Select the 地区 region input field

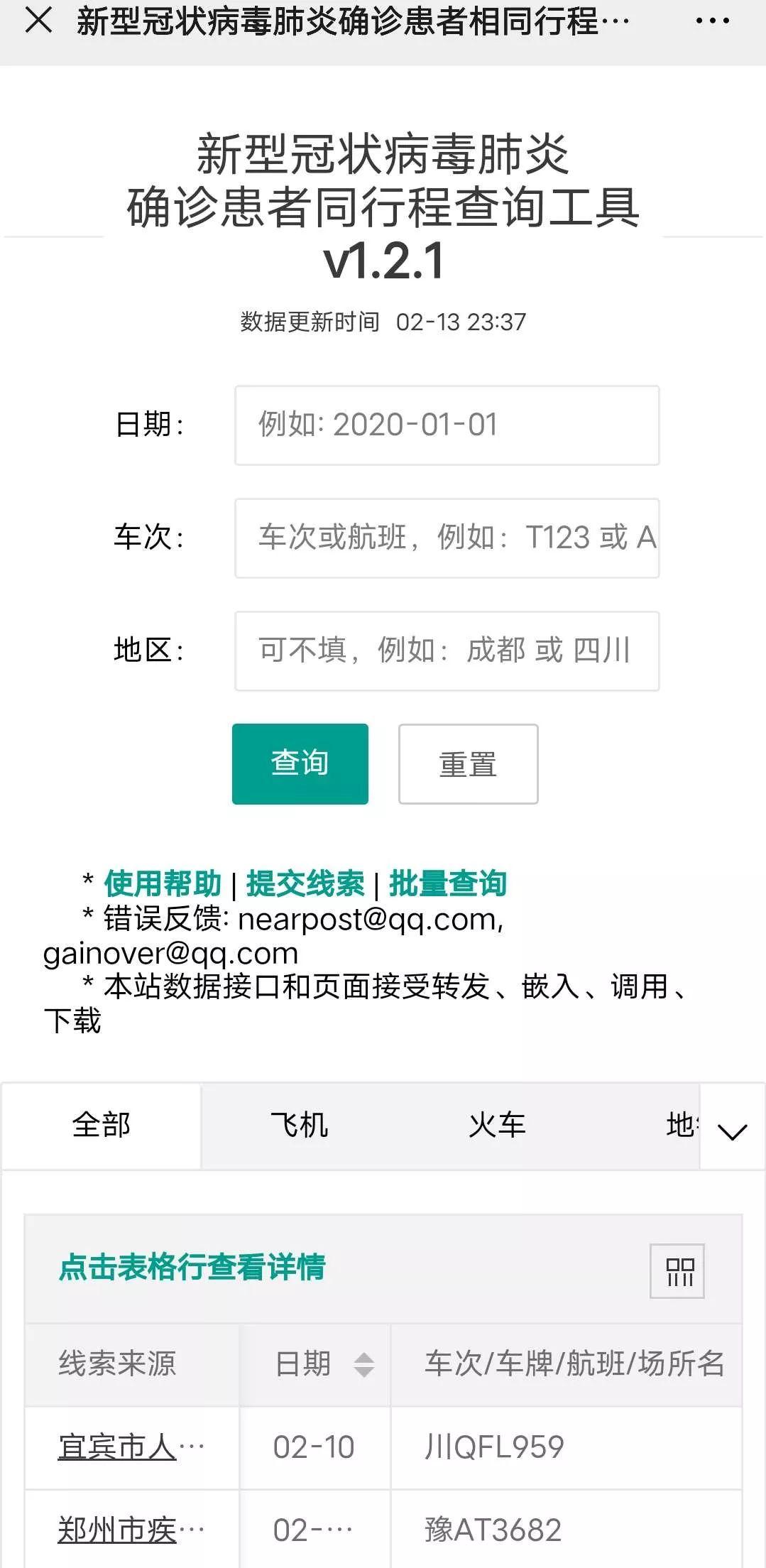pos(447,650)
